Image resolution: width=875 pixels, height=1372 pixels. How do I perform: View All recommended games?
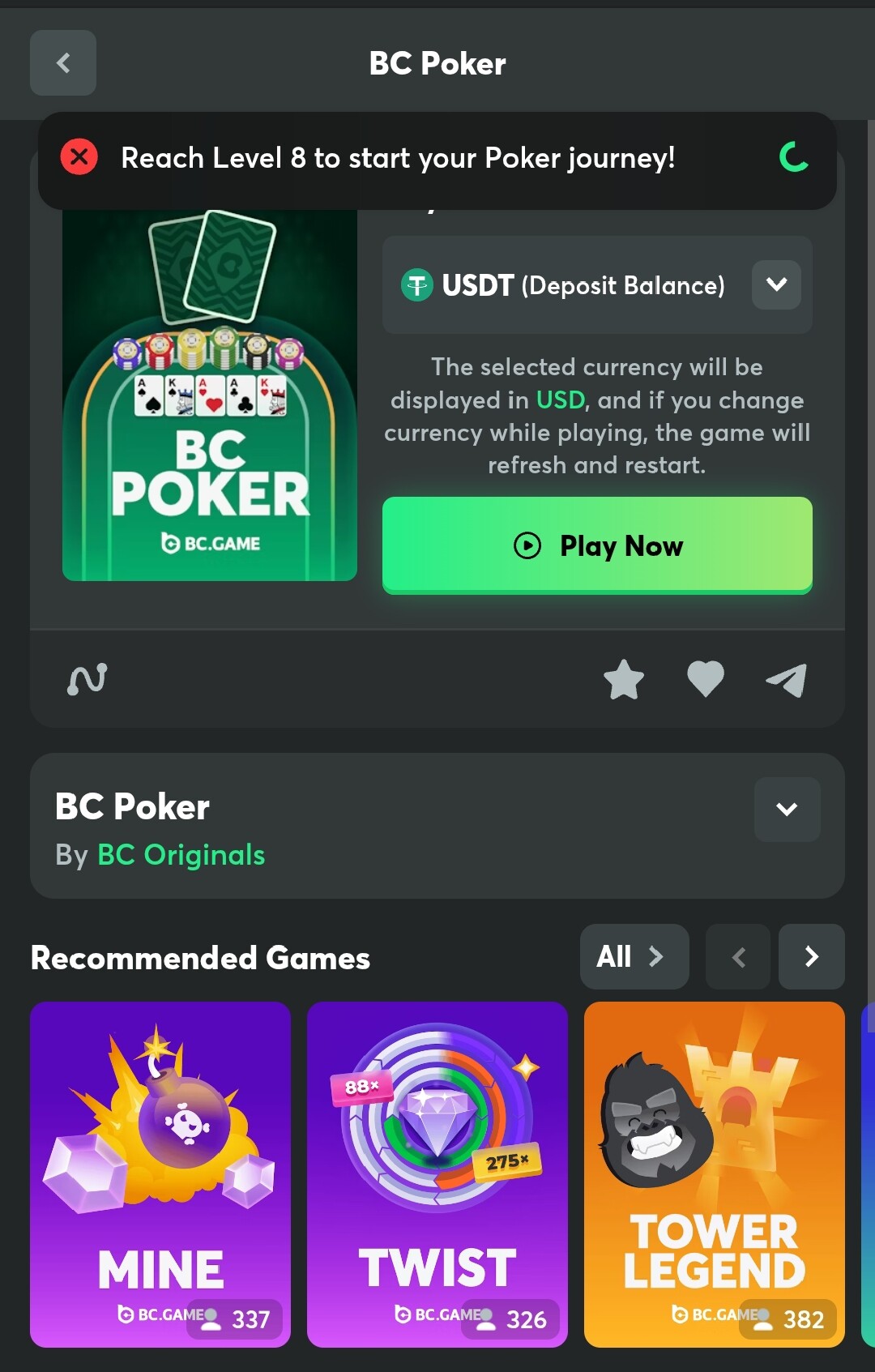coord(634,957)
